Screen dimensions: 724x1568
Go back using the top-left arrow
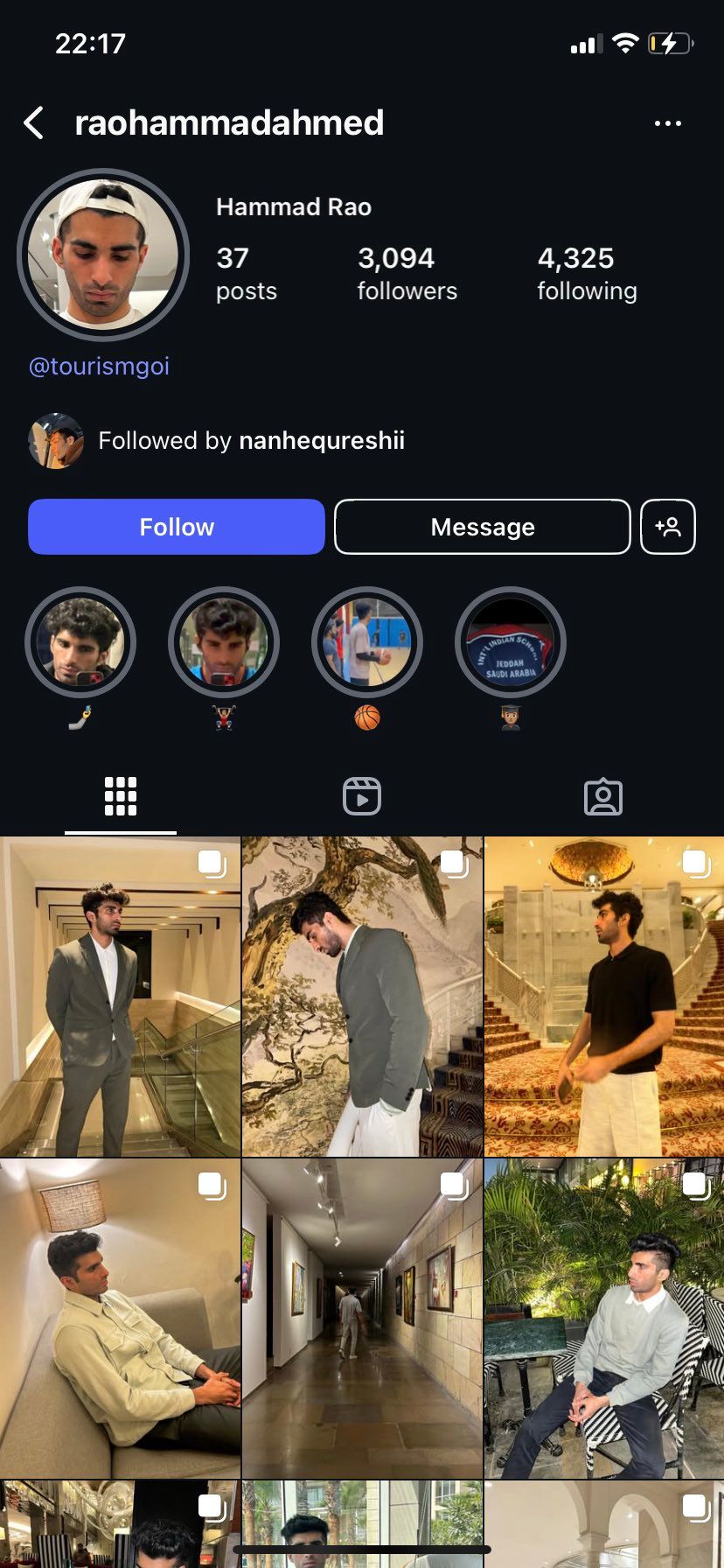point(34,123)
